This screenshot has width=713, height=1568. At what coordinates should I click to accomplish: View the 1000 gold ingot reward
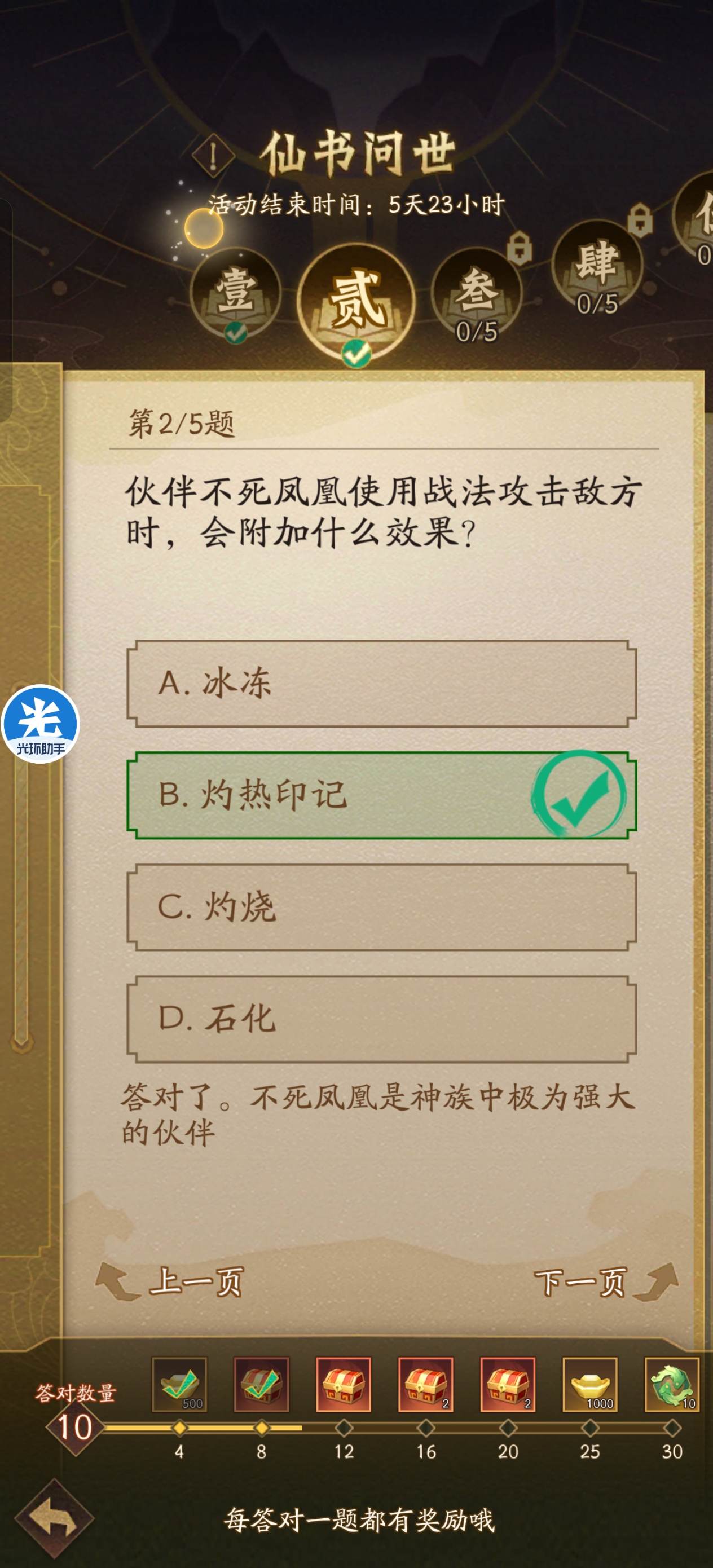tap(590, 1384)
